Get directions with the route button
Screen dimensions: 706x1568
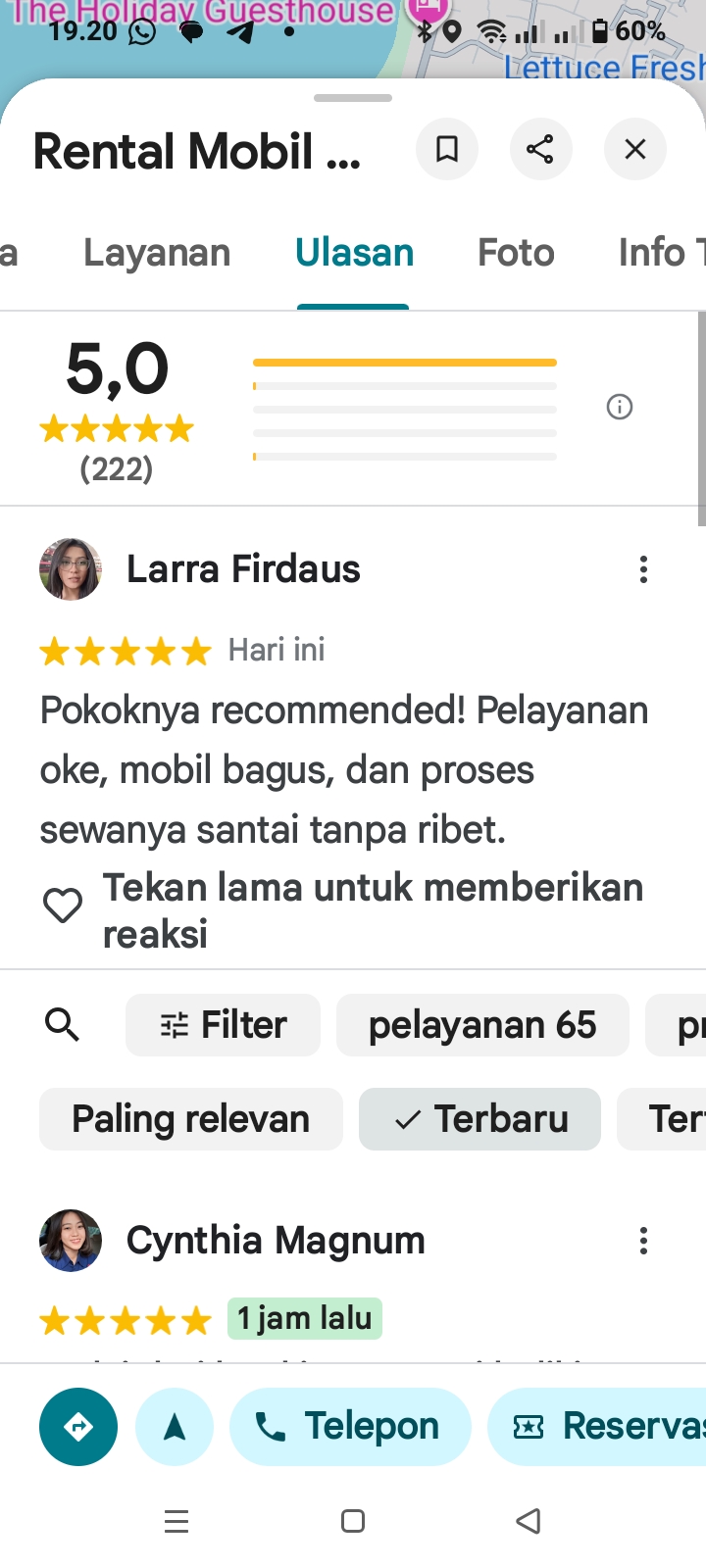78,1427
